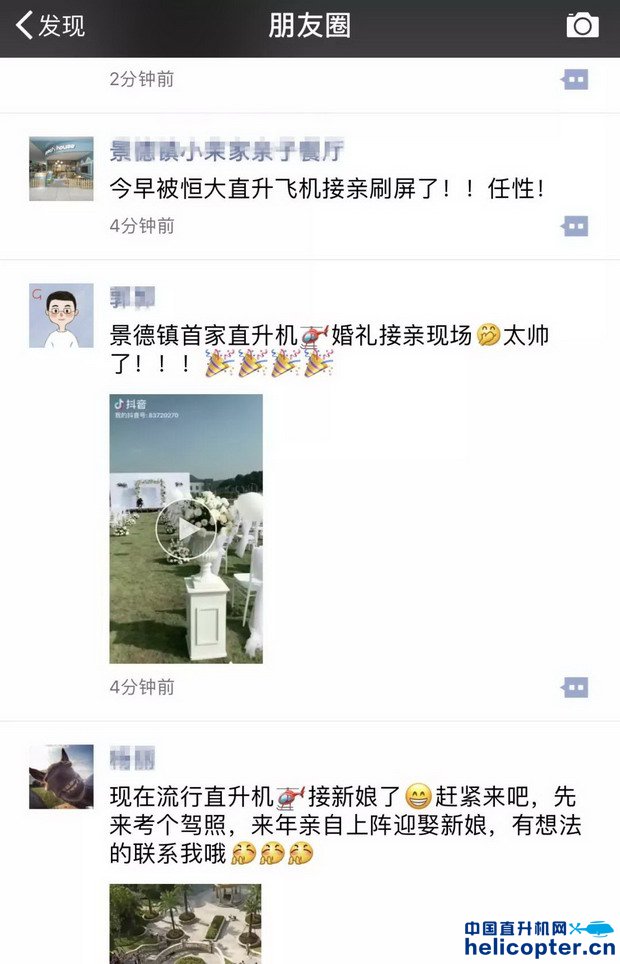Open profile name 景德镇小果家亲子餐厅
This screenshot has height=964, width=620.
pyautogui.click(x=227, y=152)
